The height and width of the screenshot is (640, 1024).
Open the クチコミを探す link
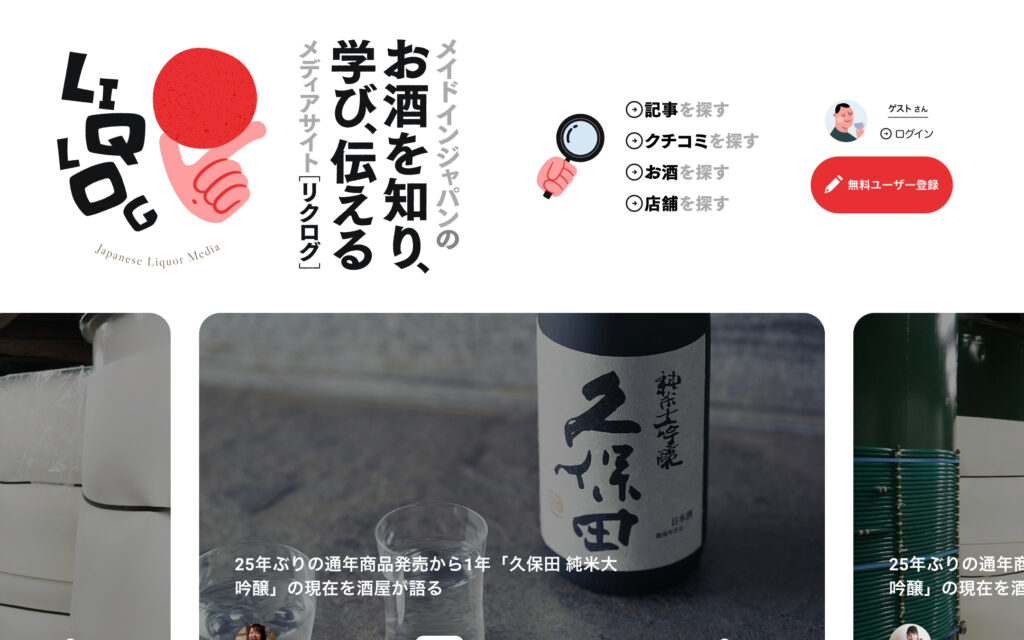692,141
